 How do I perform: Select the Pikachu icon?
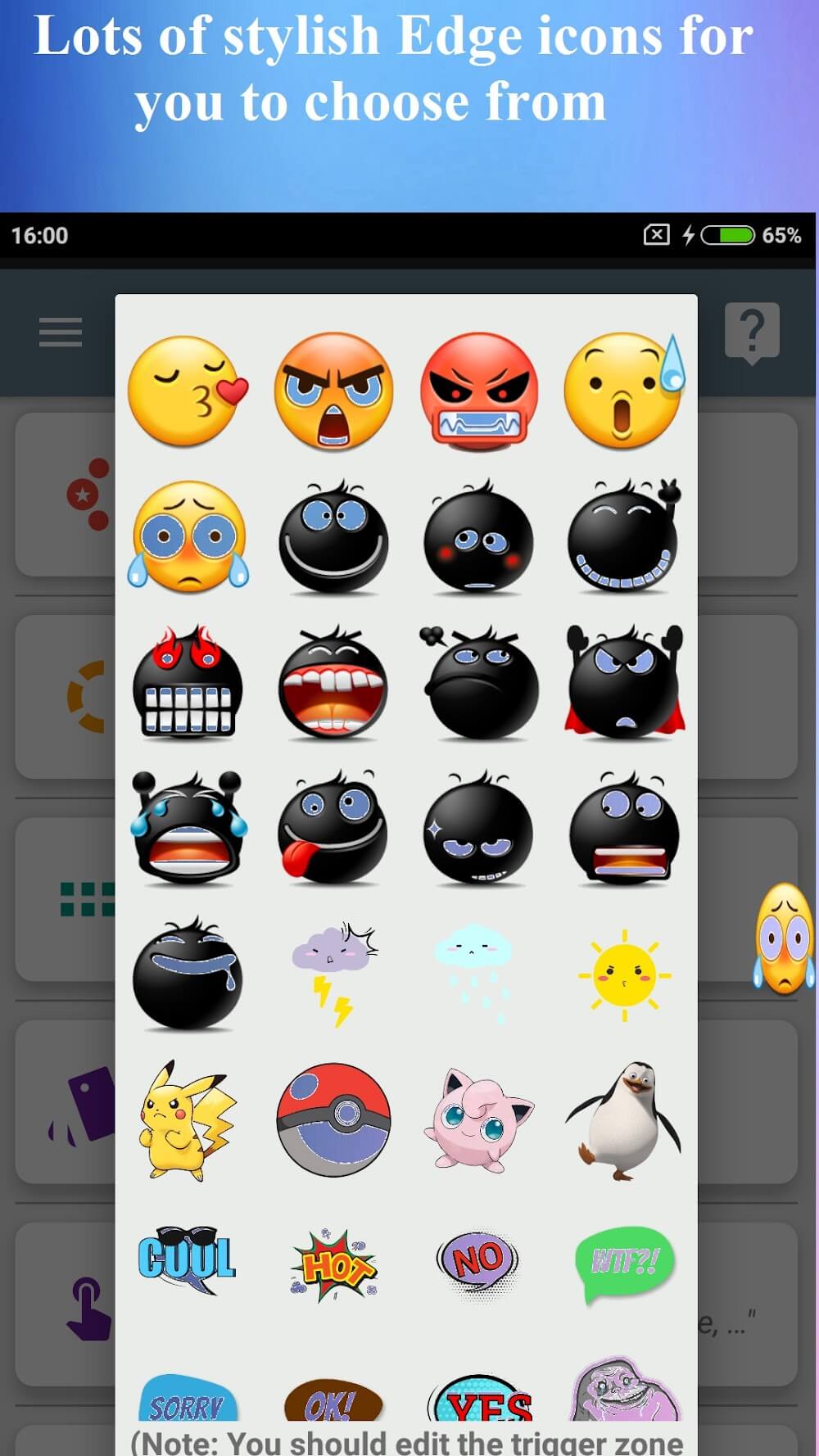(188, 1120)
